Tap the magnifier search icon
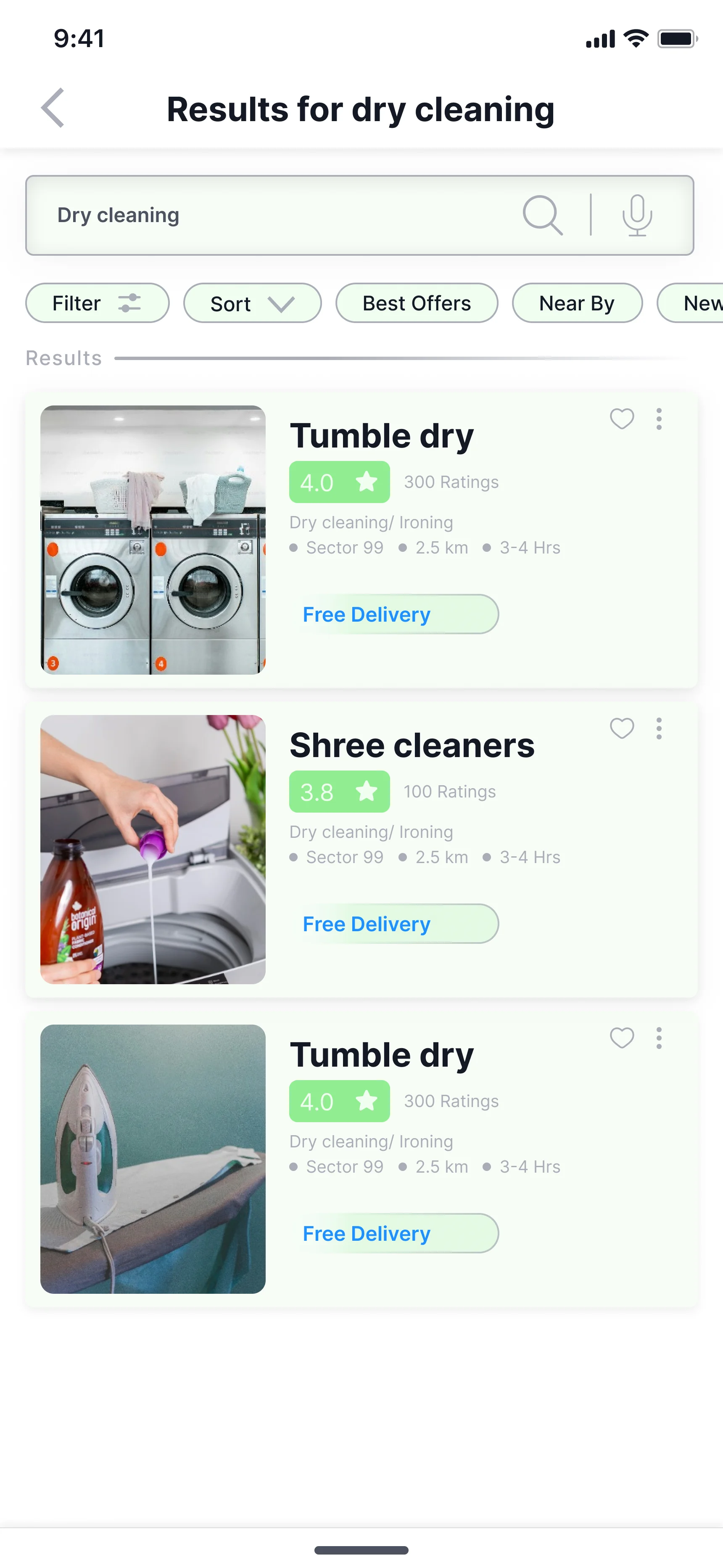This screenshot has height=1568, width=723. pos(542,215)
